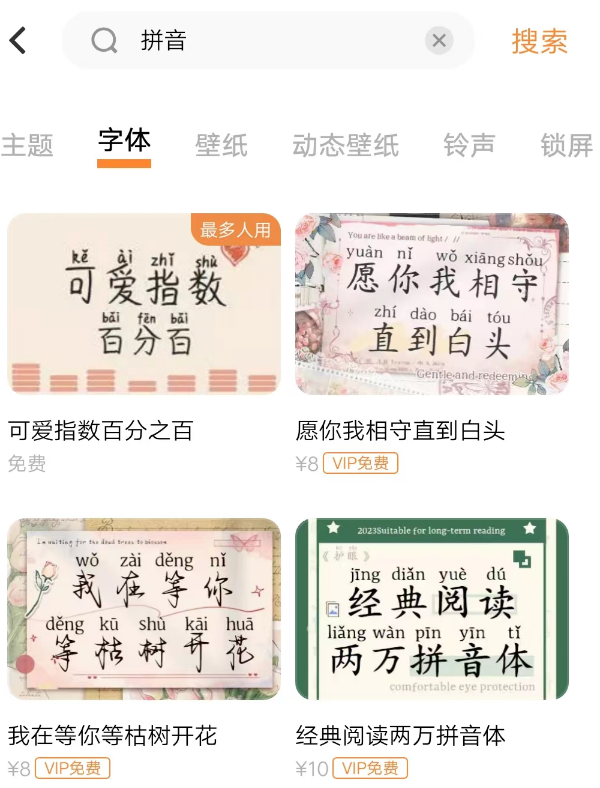View the 我在等你等枯树开花 font
This screenshot has width=600, height=788.
[x=144, y=609]
